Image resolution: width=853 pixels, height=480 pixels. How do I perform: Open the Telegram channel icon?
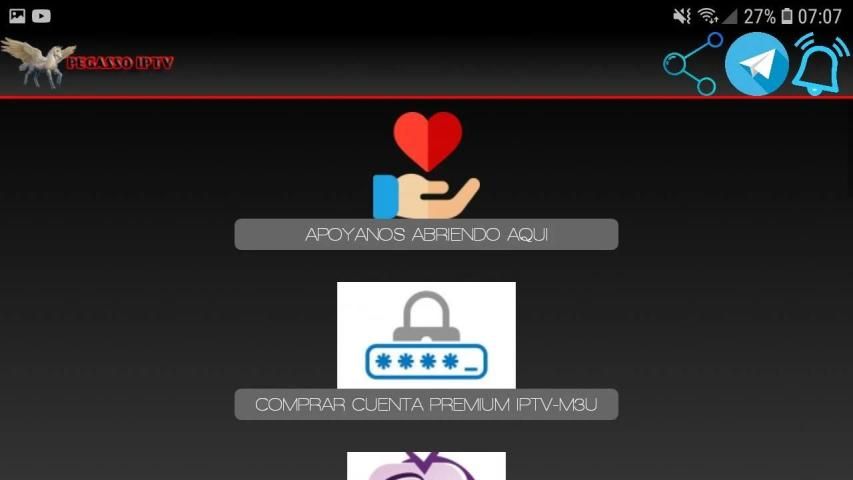757,64
